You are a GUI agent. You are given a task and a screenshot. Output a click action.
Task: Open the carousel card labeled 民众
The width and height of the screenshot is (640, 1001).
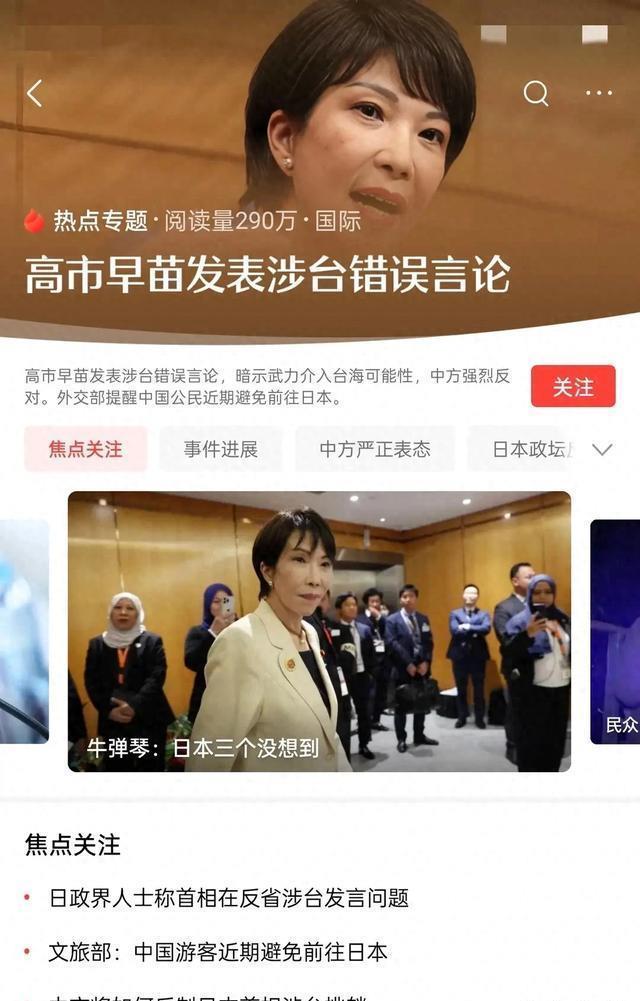[616, 630]
